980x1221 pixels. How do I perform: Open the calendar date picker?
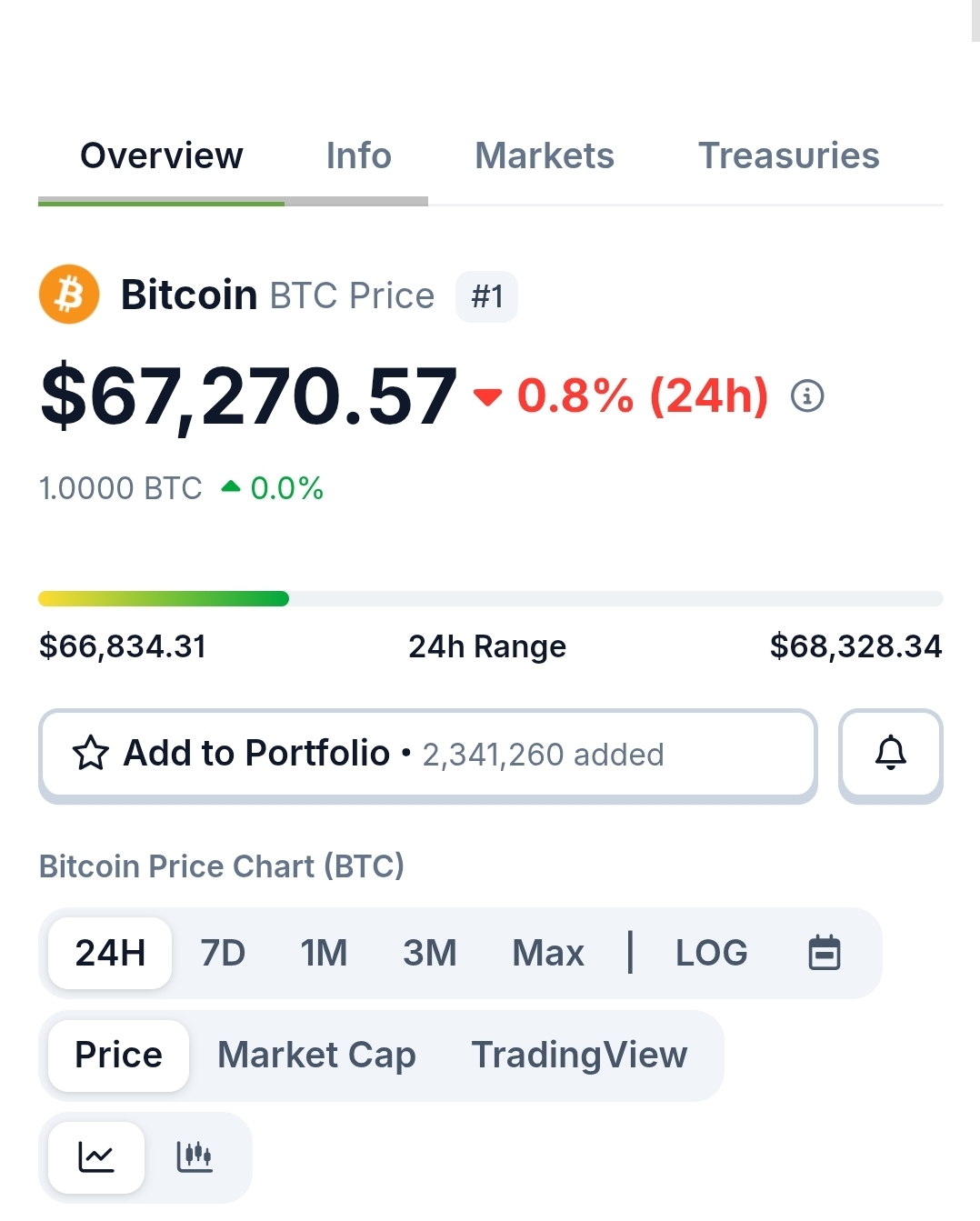click(x=825, y=953)
